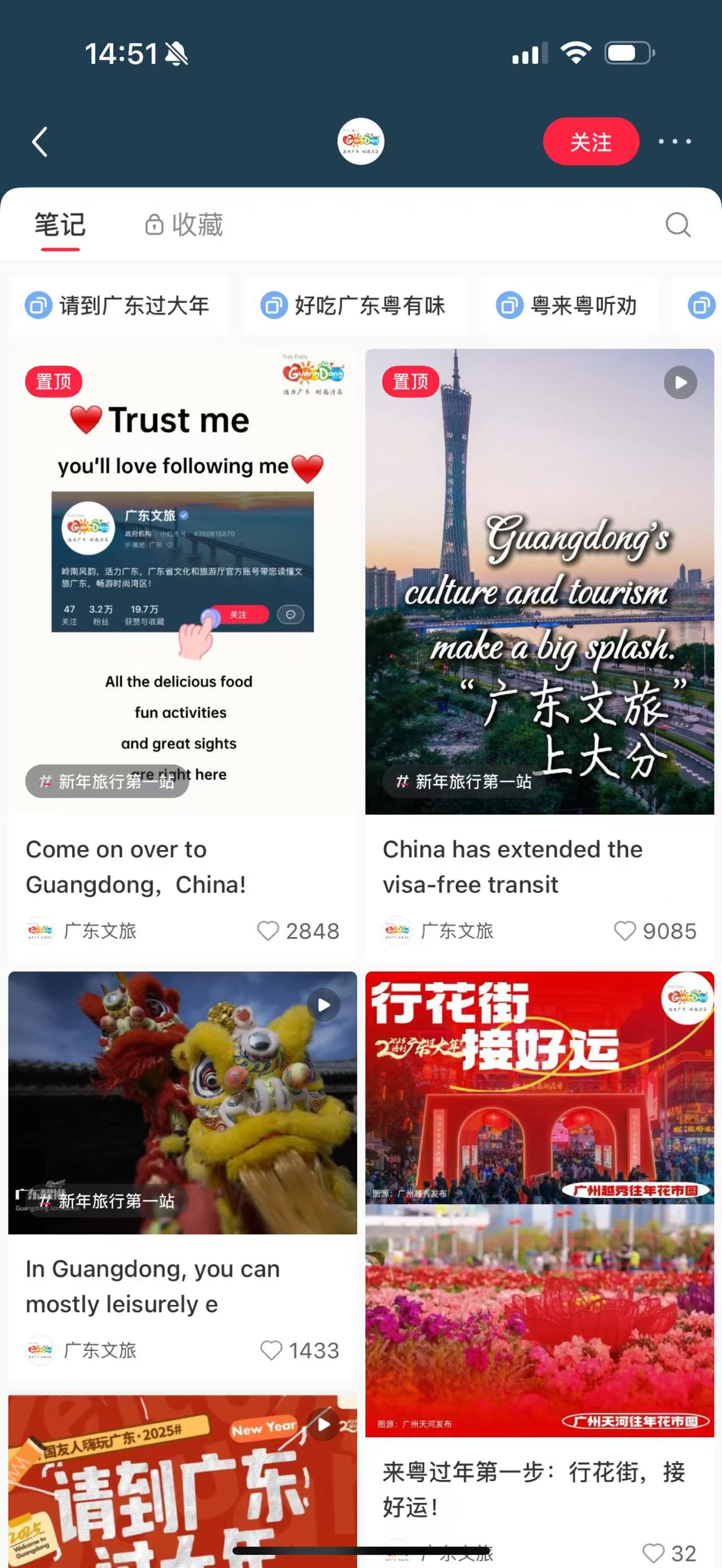722x1568 pixels.
Task: Go back using the back arrow
Action: (x=40, y=142)
